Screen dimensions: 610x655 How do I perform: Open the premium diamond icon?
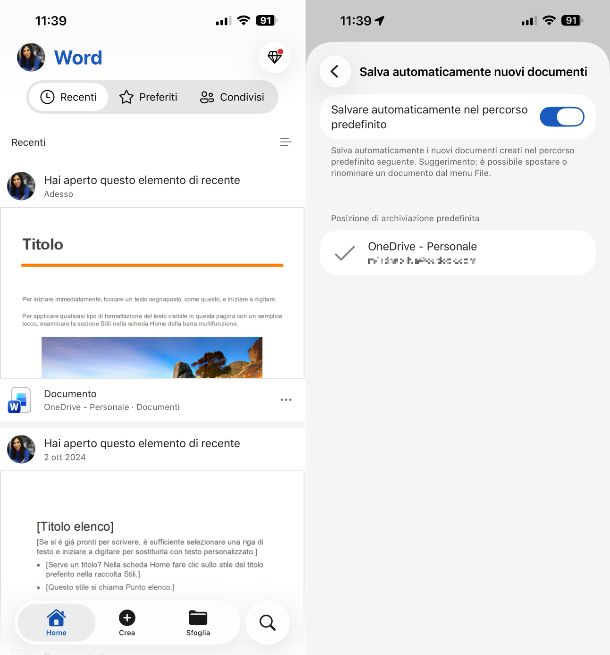coord(274,57)
